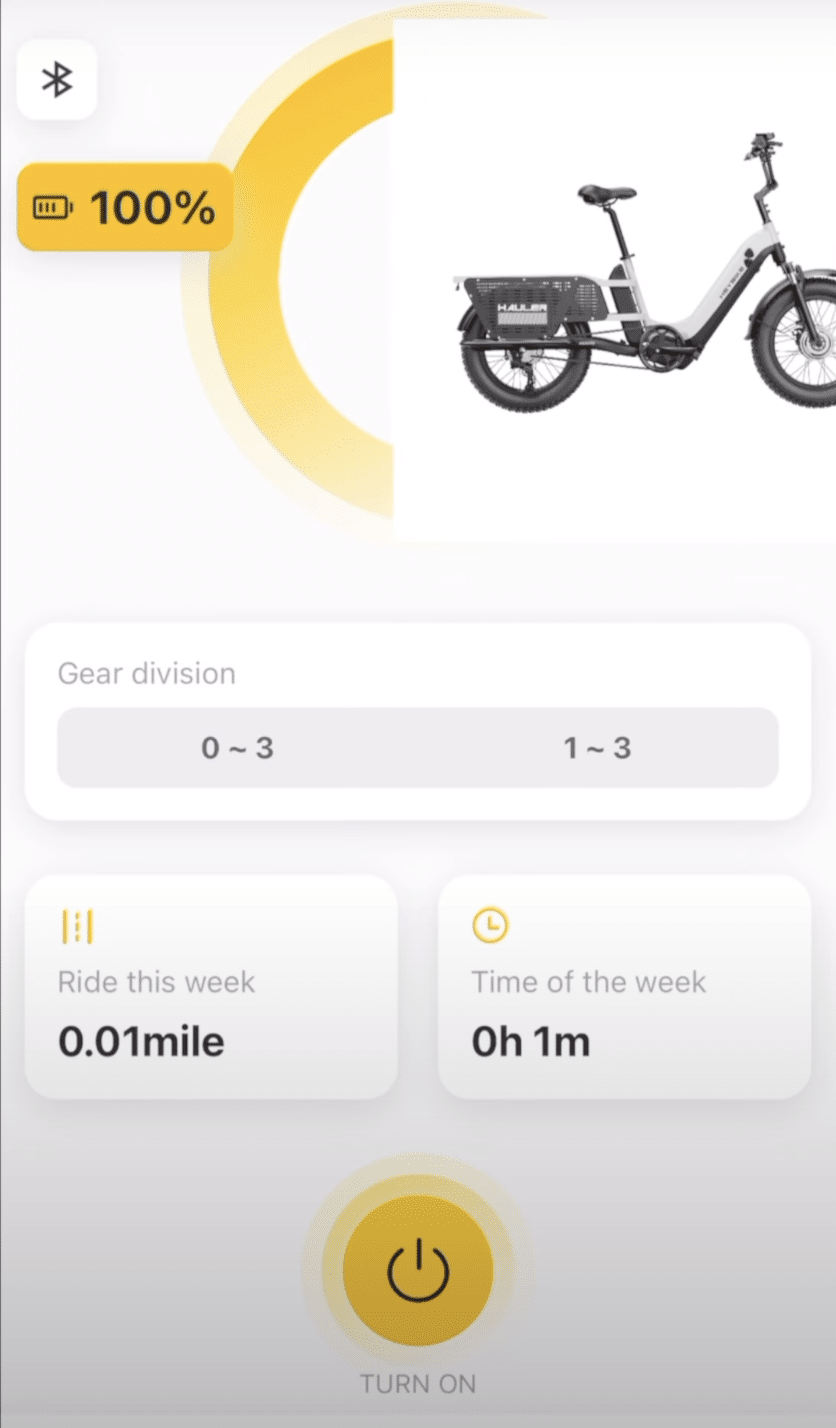
Task: Select the 0 ~ 3 gear division option
Action: 238,747
